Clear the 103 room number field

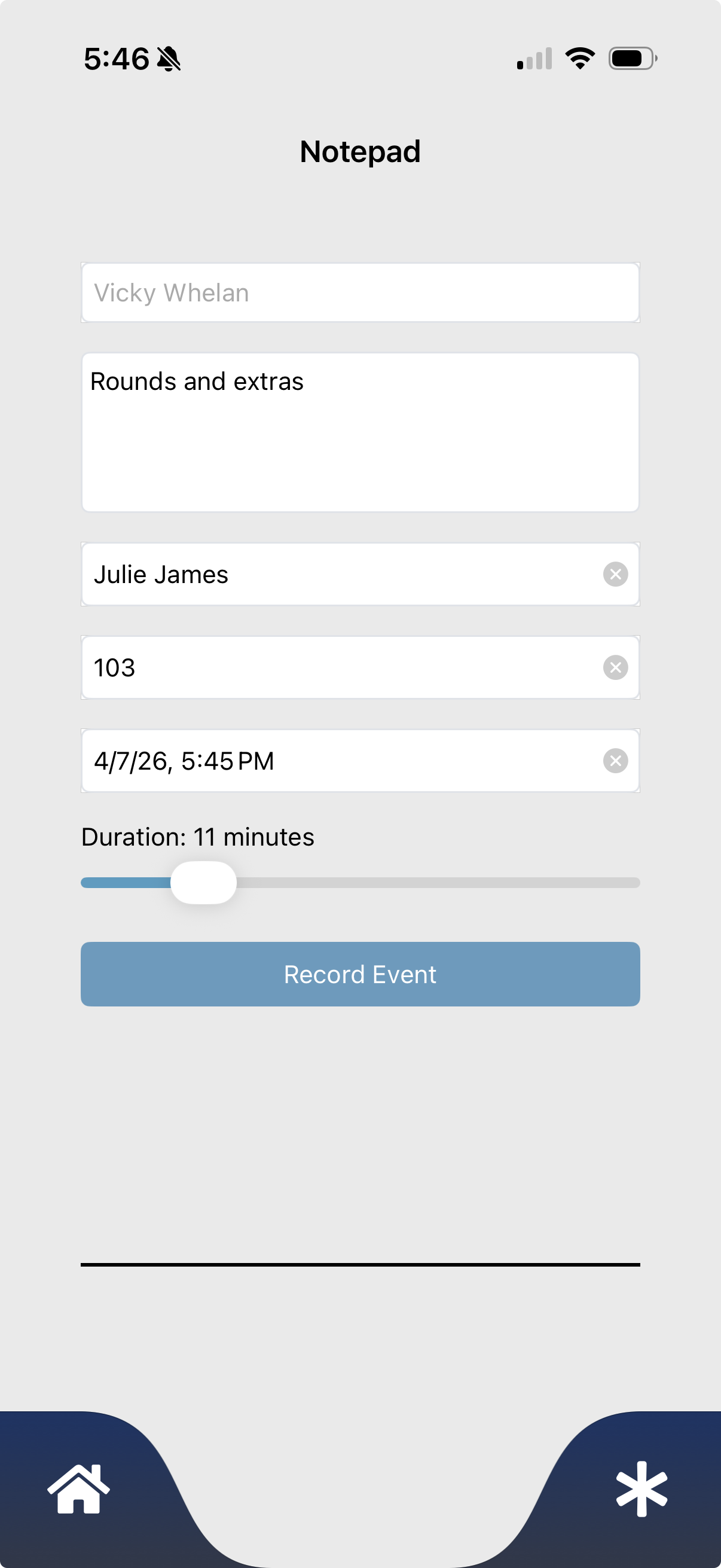pyautogui.click(x=616, y=667)
